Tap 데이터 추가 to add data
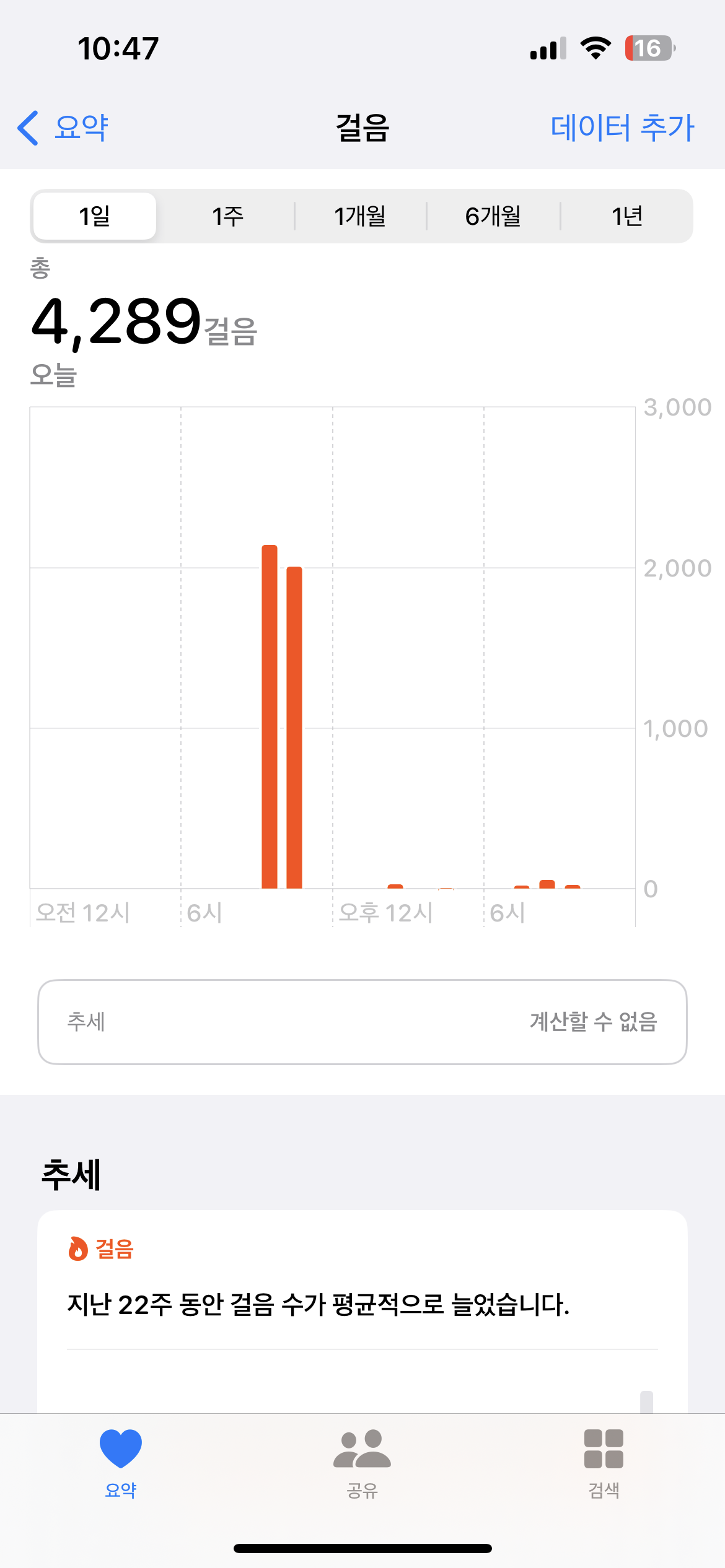The width and height of the screenshot is (725, 1568). coord(622,128)
